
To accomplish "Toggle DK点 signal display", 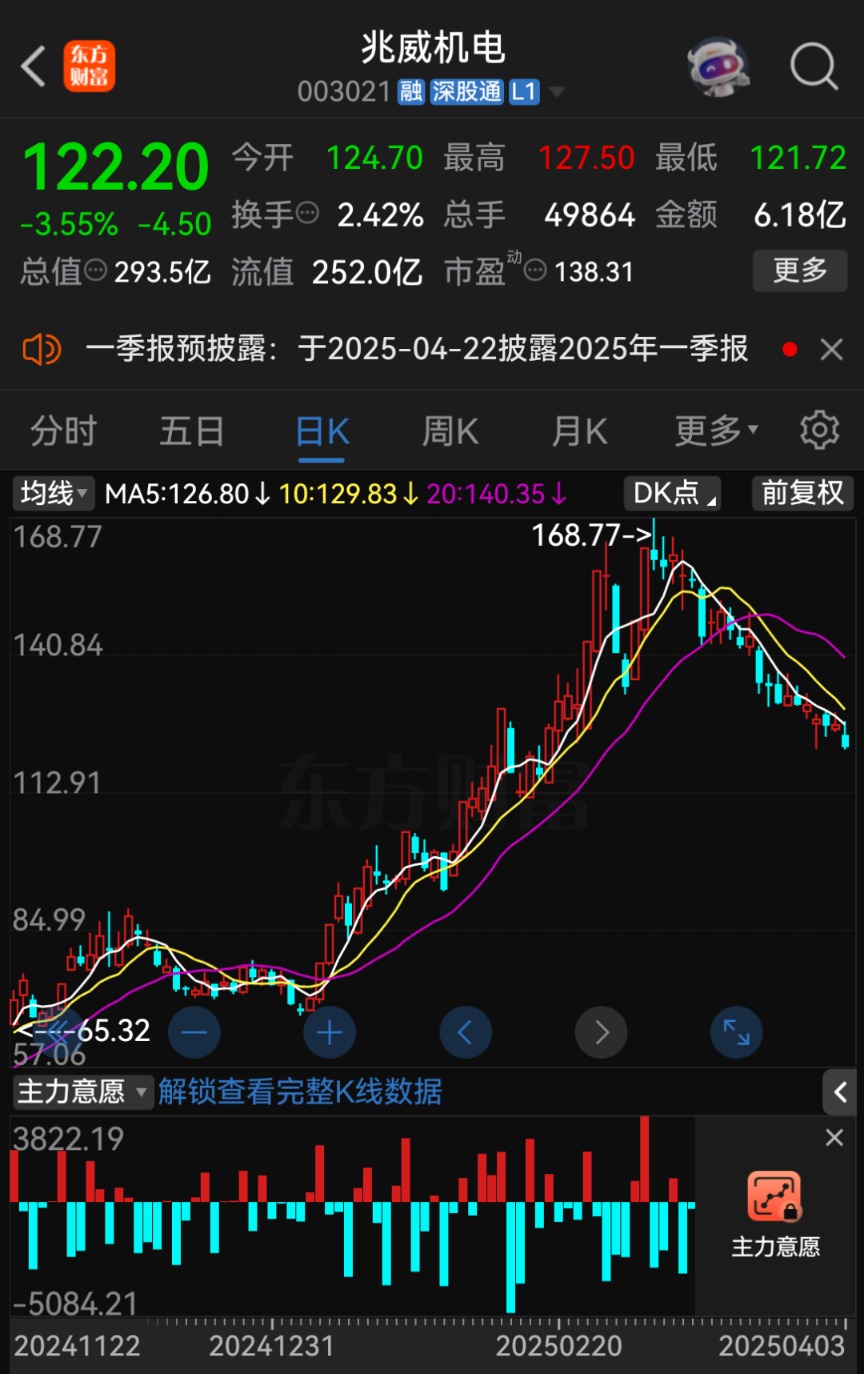I will click(671, 493).
